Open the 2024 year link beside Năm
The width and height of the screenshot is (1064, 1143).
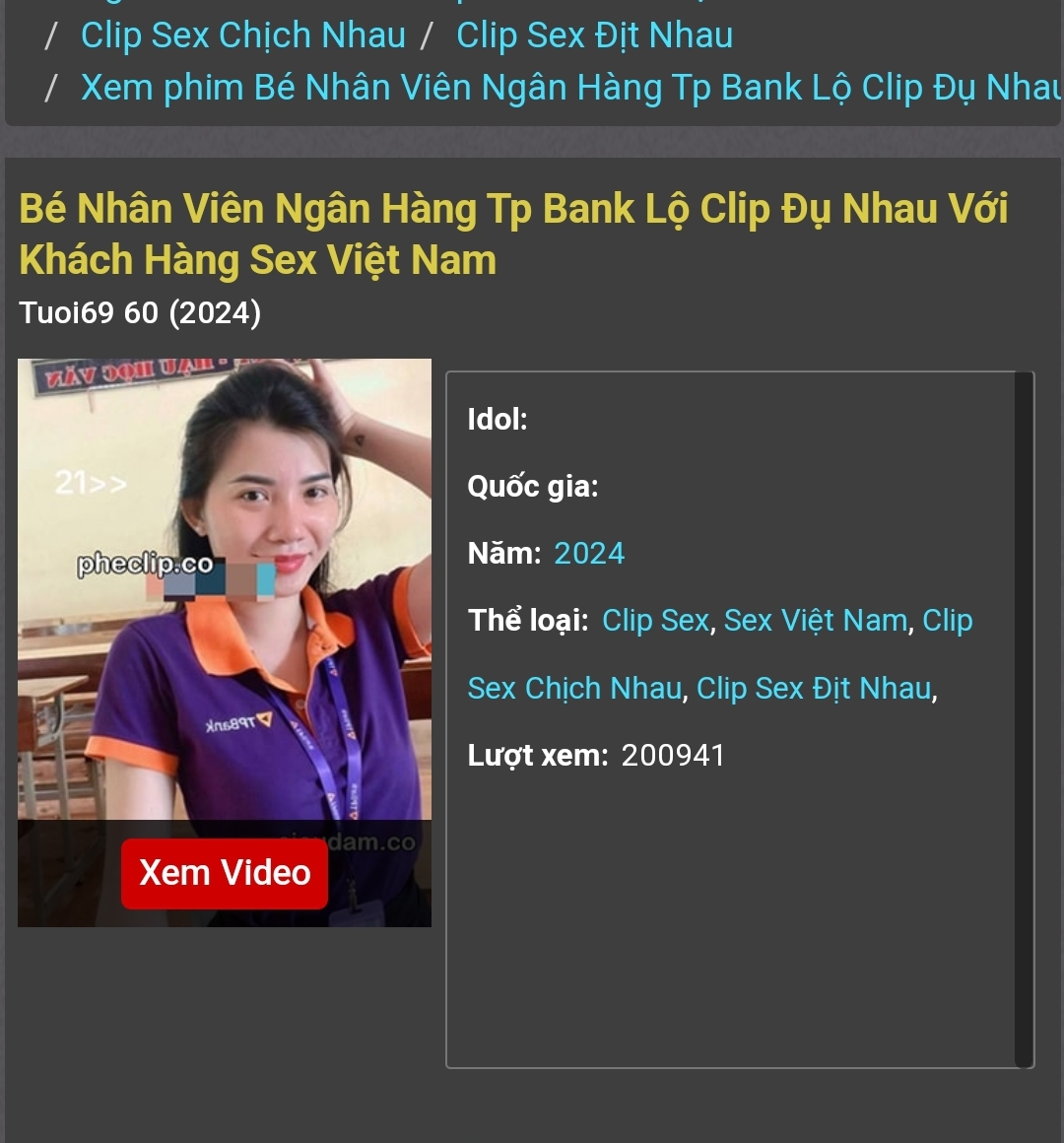pos(589,554)
